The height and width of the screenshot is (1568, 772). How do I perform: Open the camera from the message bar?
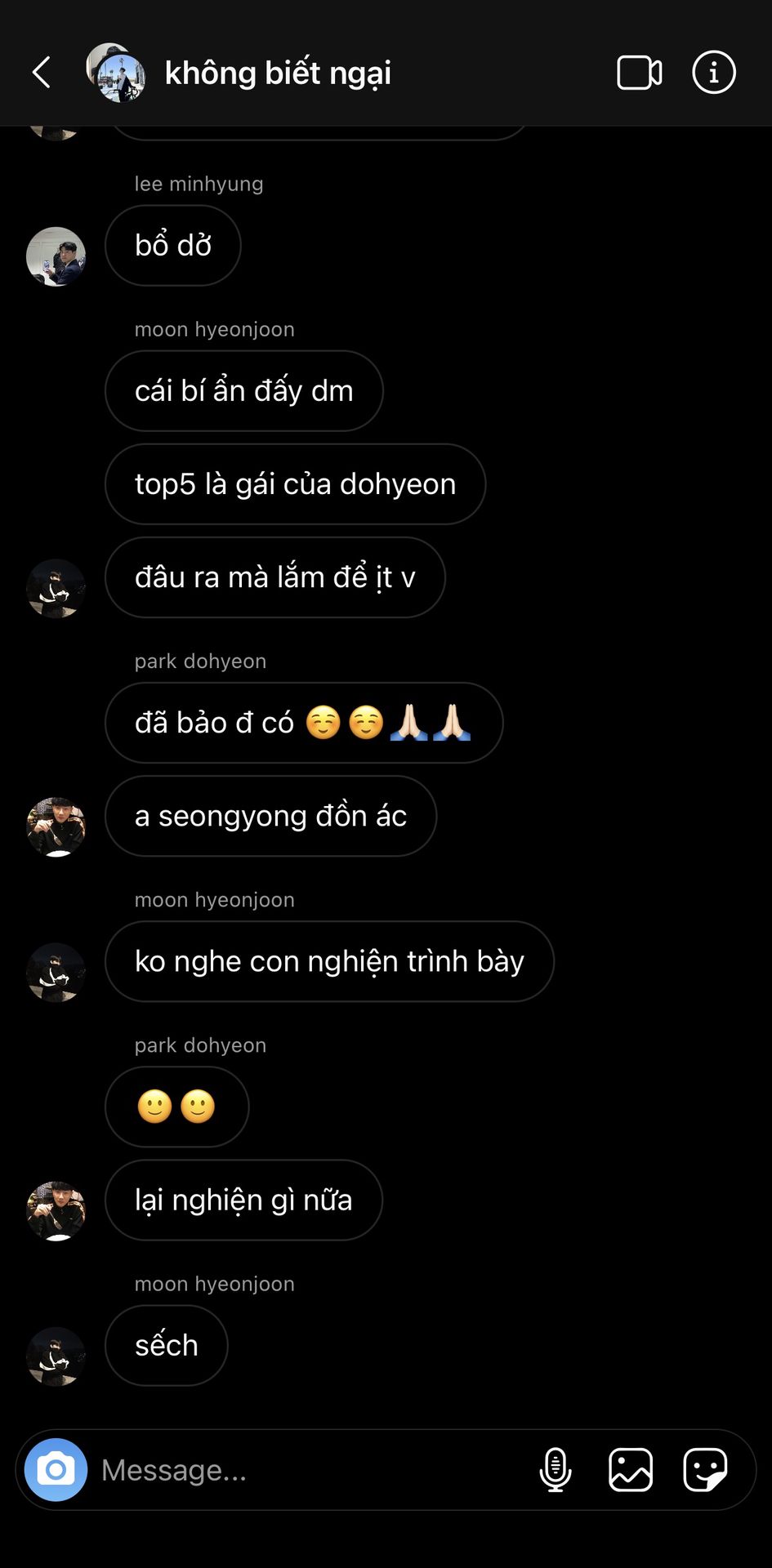pyautogui.click(x=56, y=1470)
